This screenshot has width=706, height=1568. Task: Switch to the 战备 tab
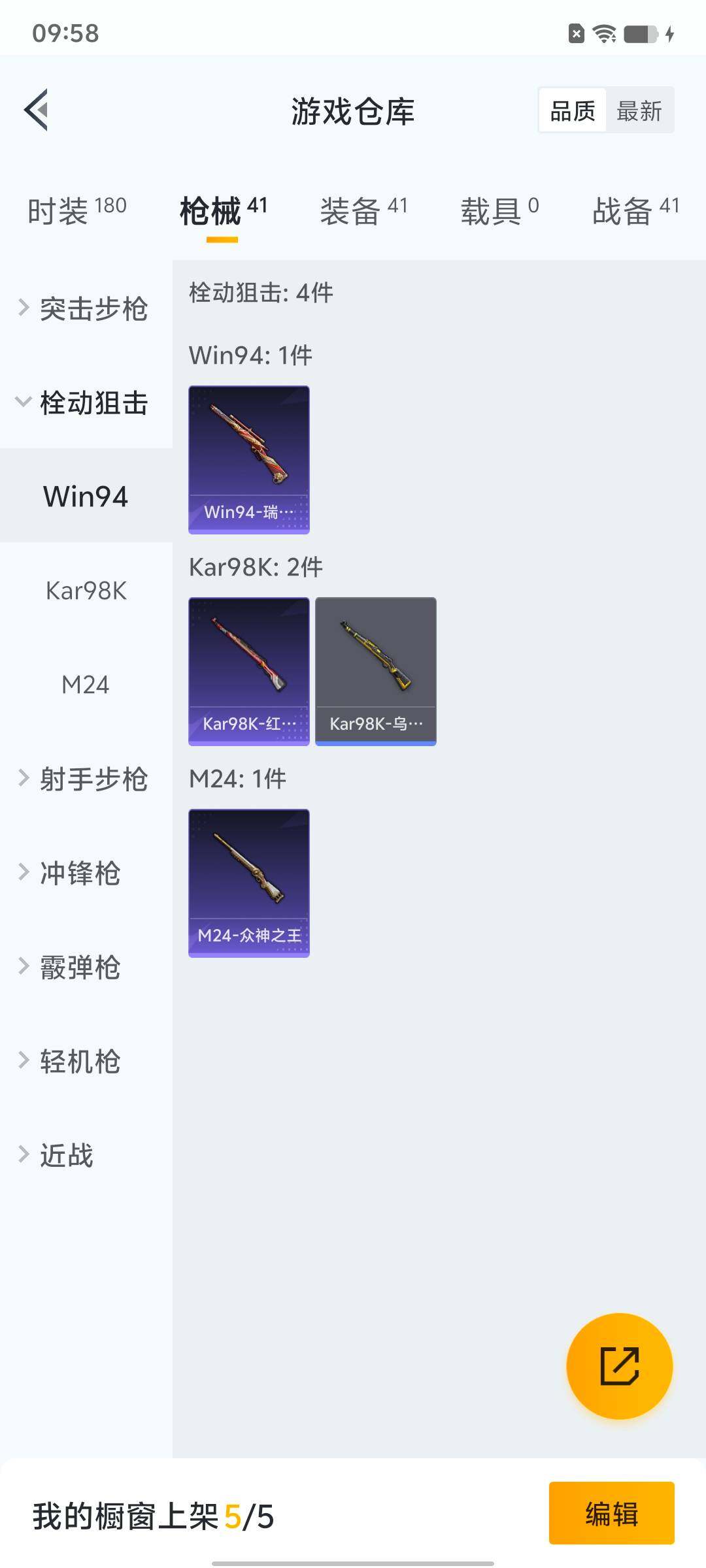point(635,210)
